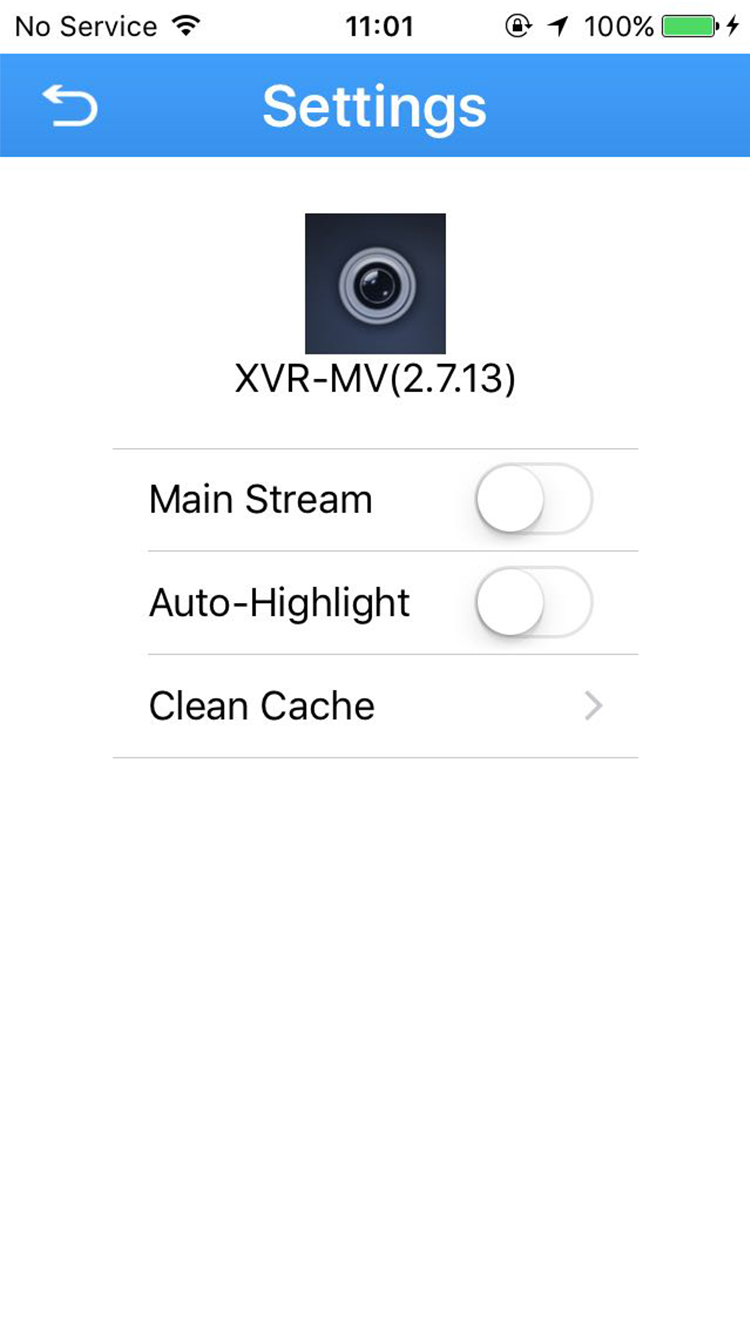Tap the Main Stream switch slider track
The image size is (750, 1334).
point(533,499)
